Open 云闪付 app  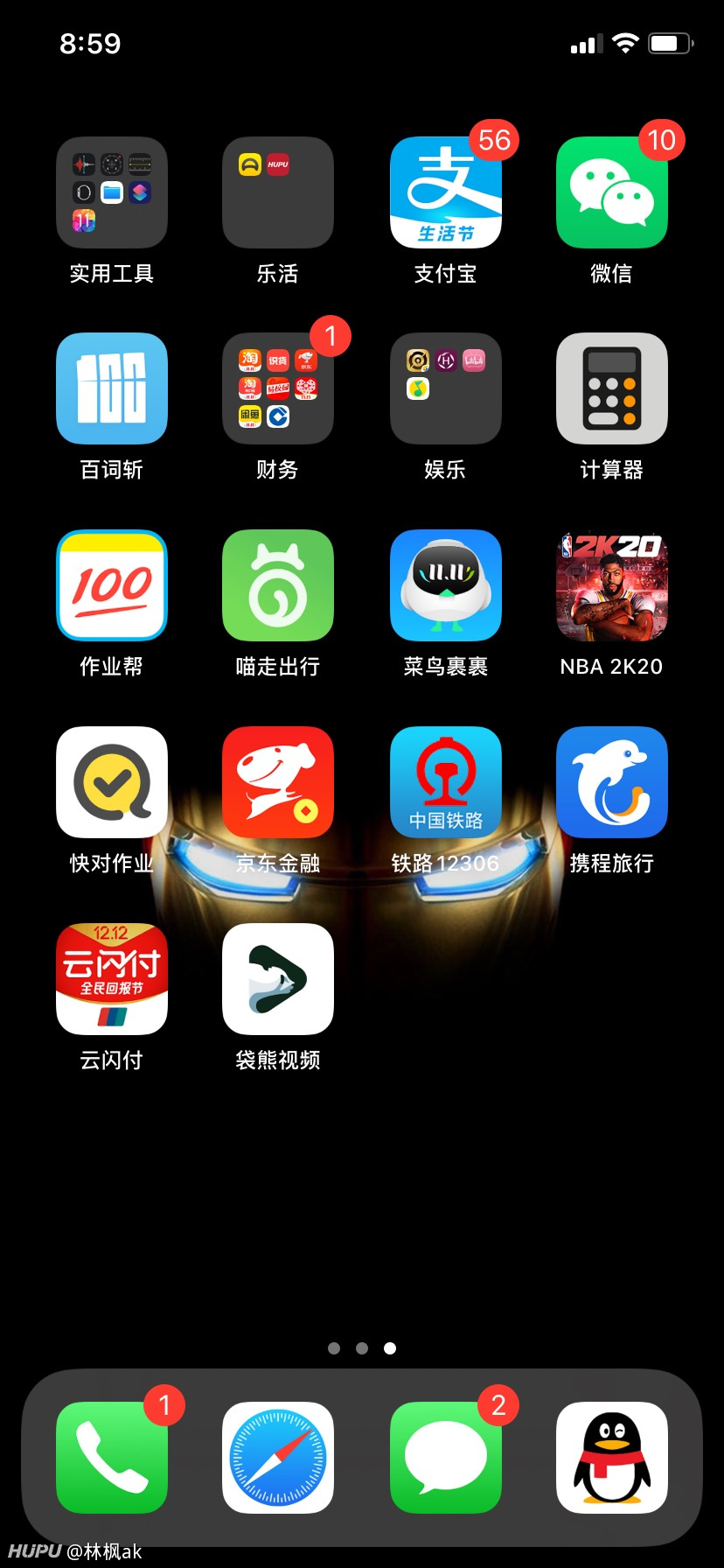(112, 979)
